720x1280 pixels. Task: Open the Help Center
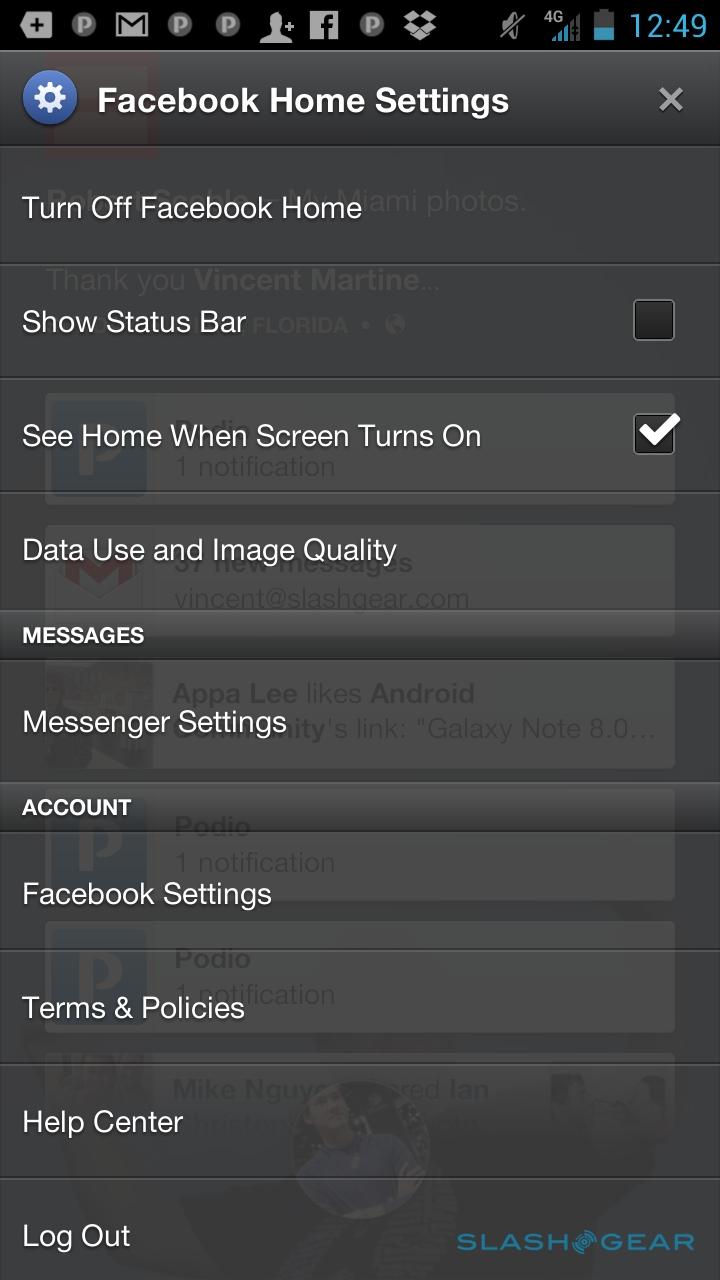pos(103,1122)
